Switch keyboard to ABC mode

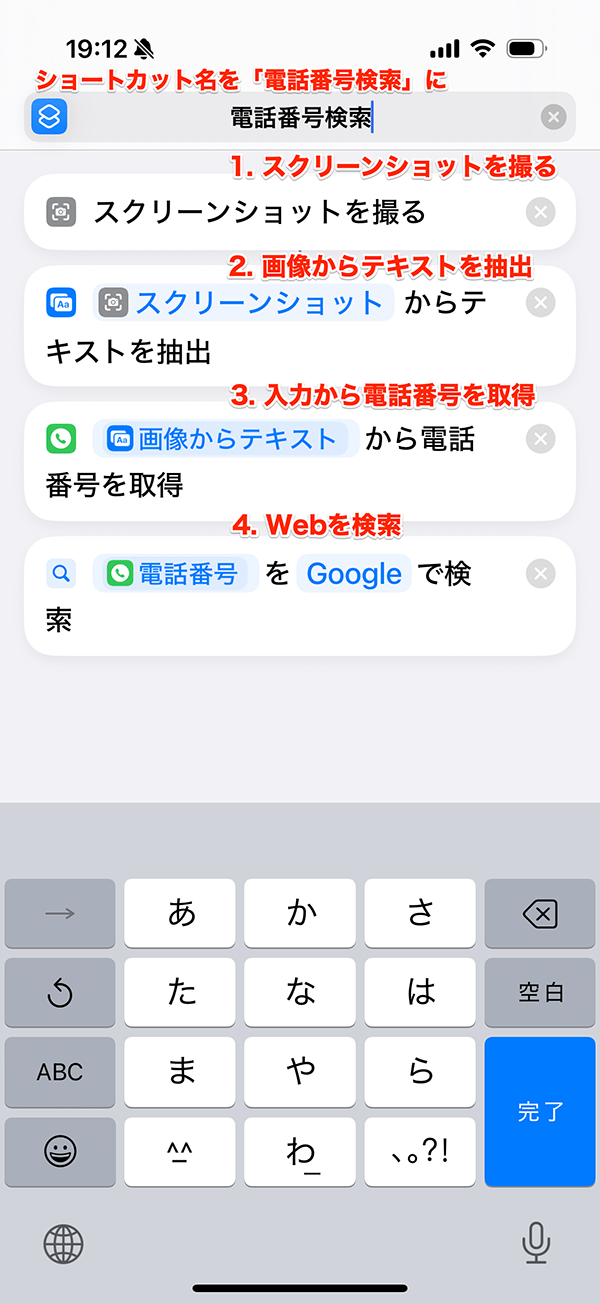60,1072
